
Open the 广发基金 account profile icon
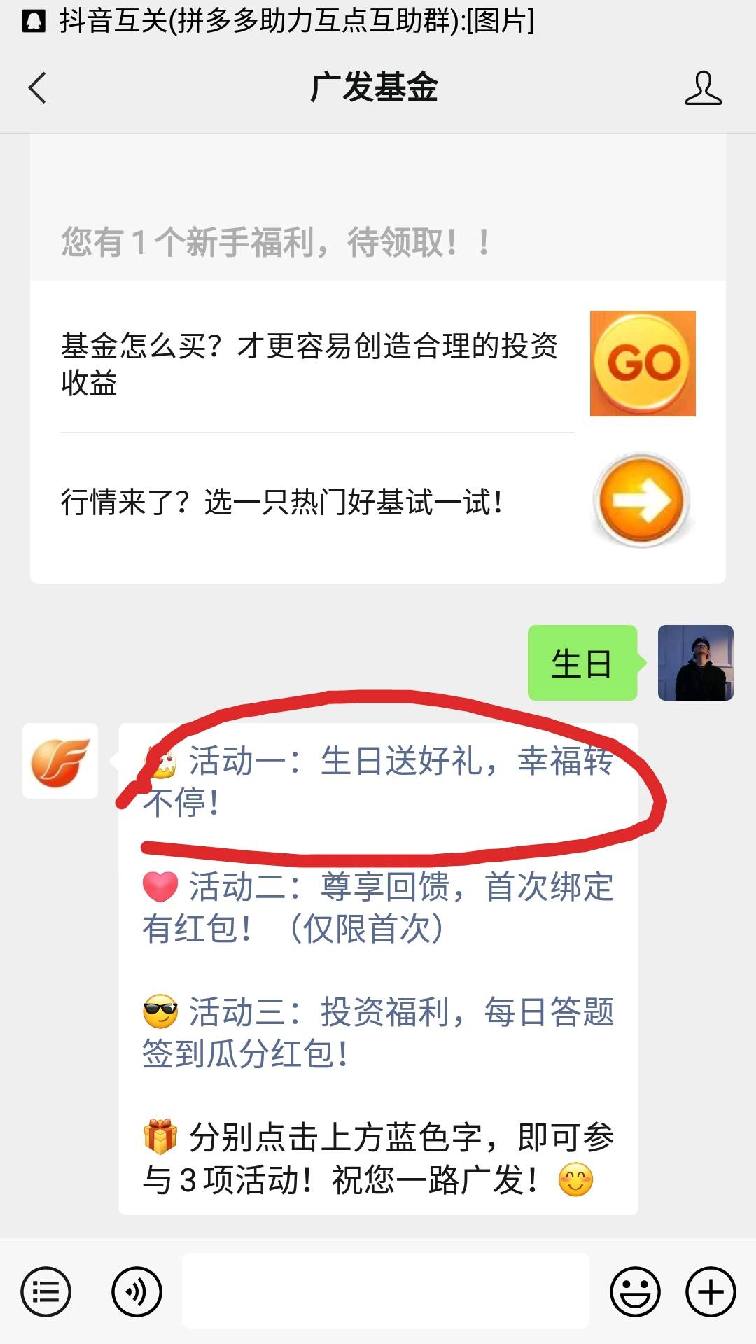point(703,88)
